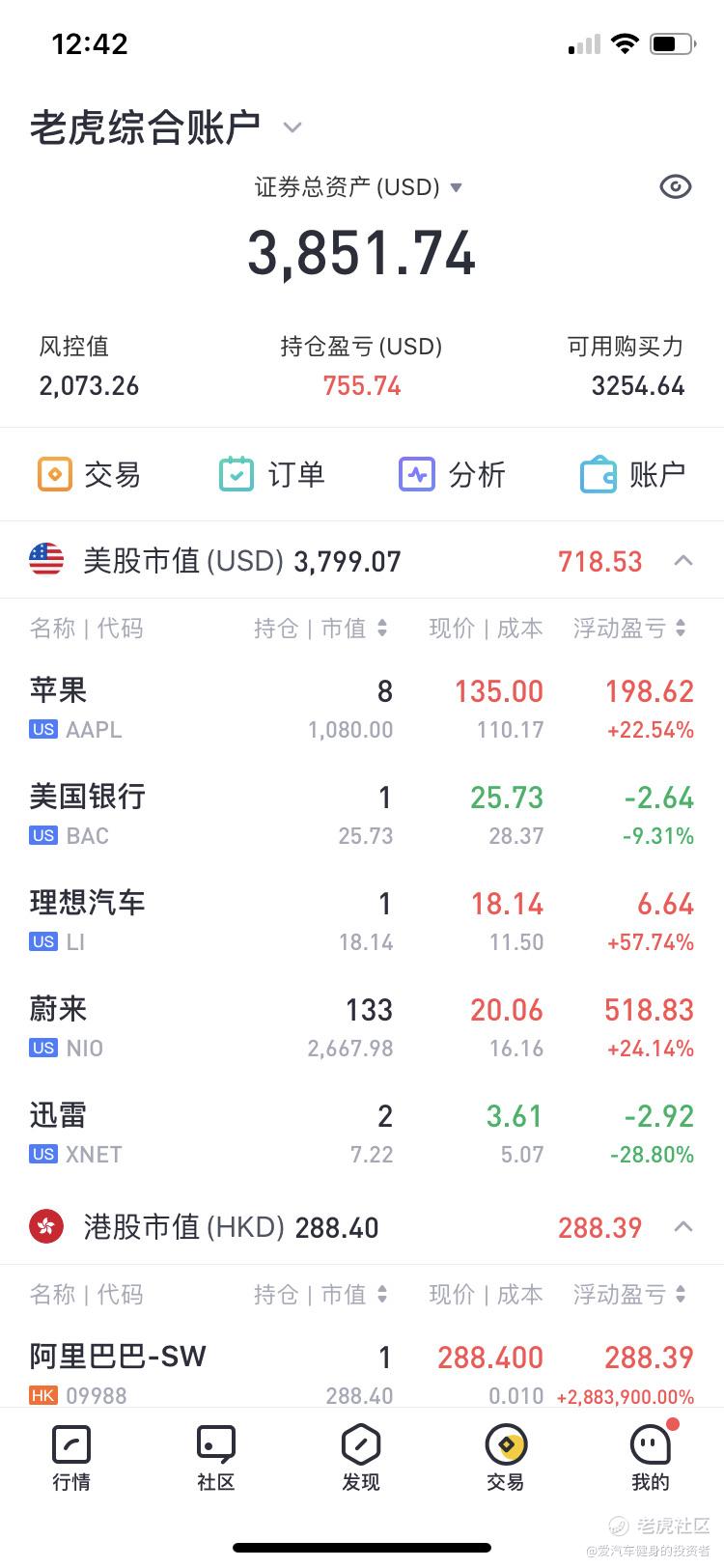Open 分析 analysis
The width and height of the screenshot is (724, 1568).
point(452,474)
